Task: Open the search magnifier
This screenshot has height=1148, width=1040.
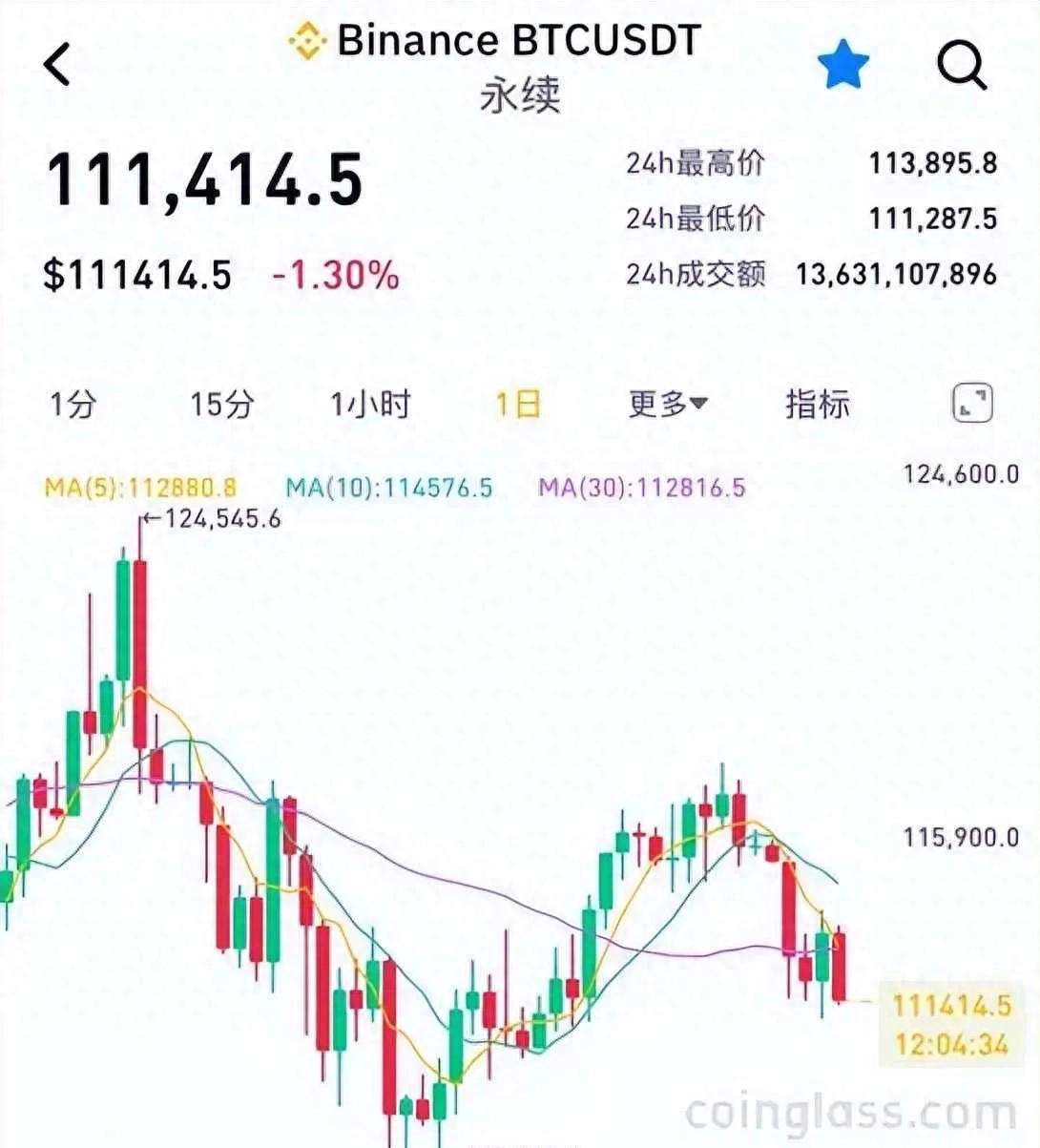Action: [x=961, y=65]
